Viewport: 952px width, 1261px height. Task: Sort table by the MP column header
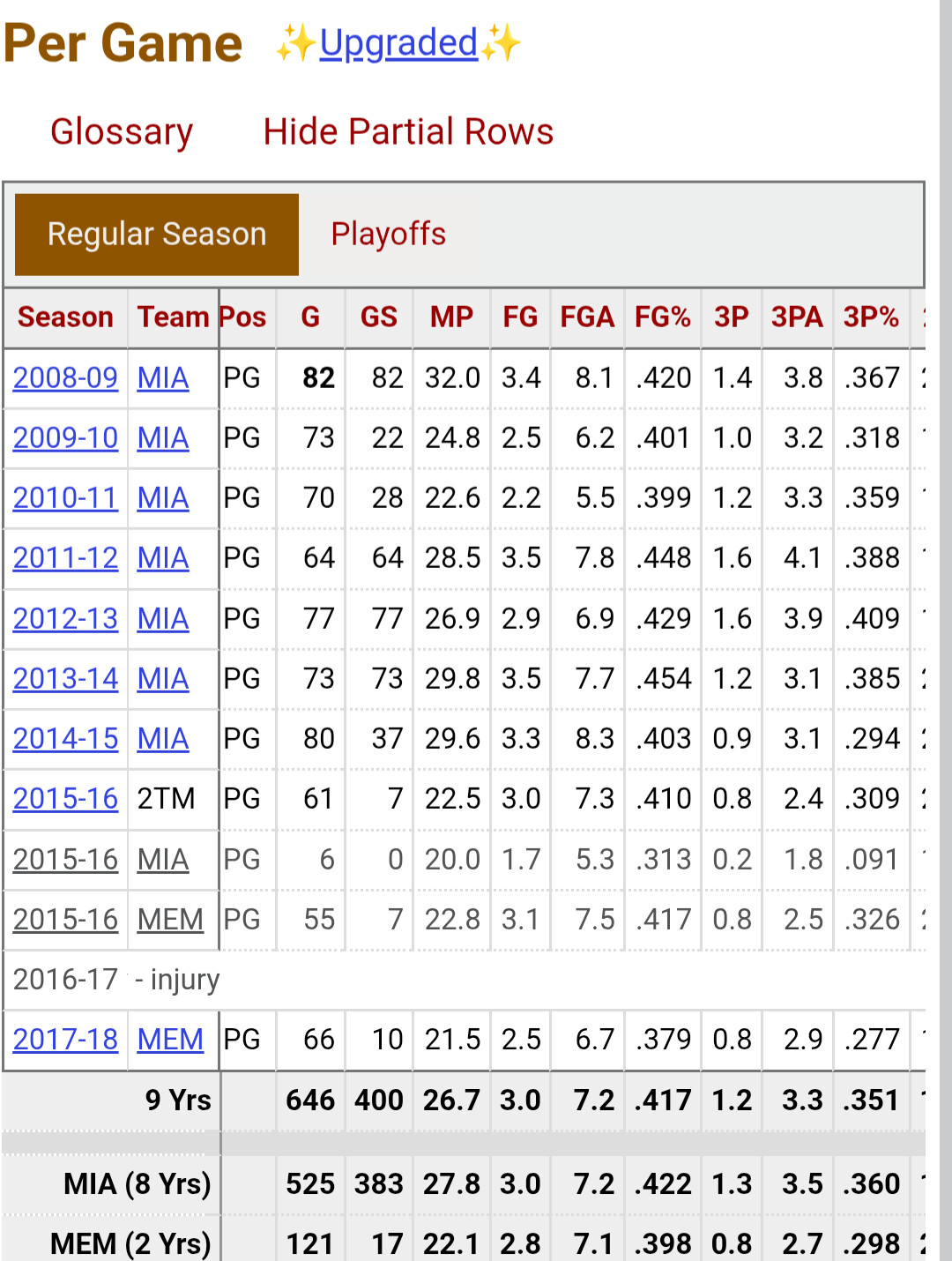click(451, 317)
